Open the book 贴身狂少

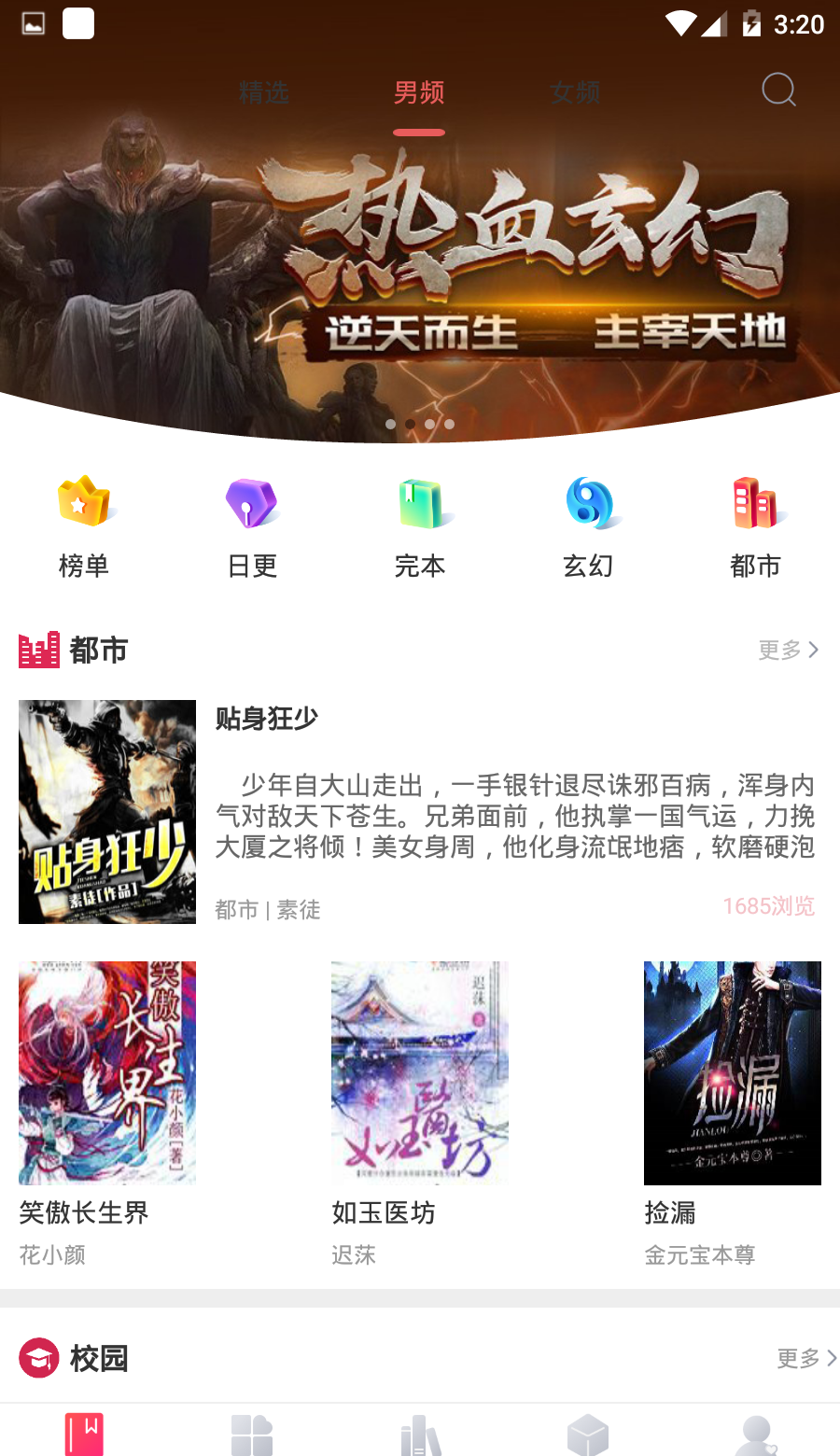click(x=107, y=811)
